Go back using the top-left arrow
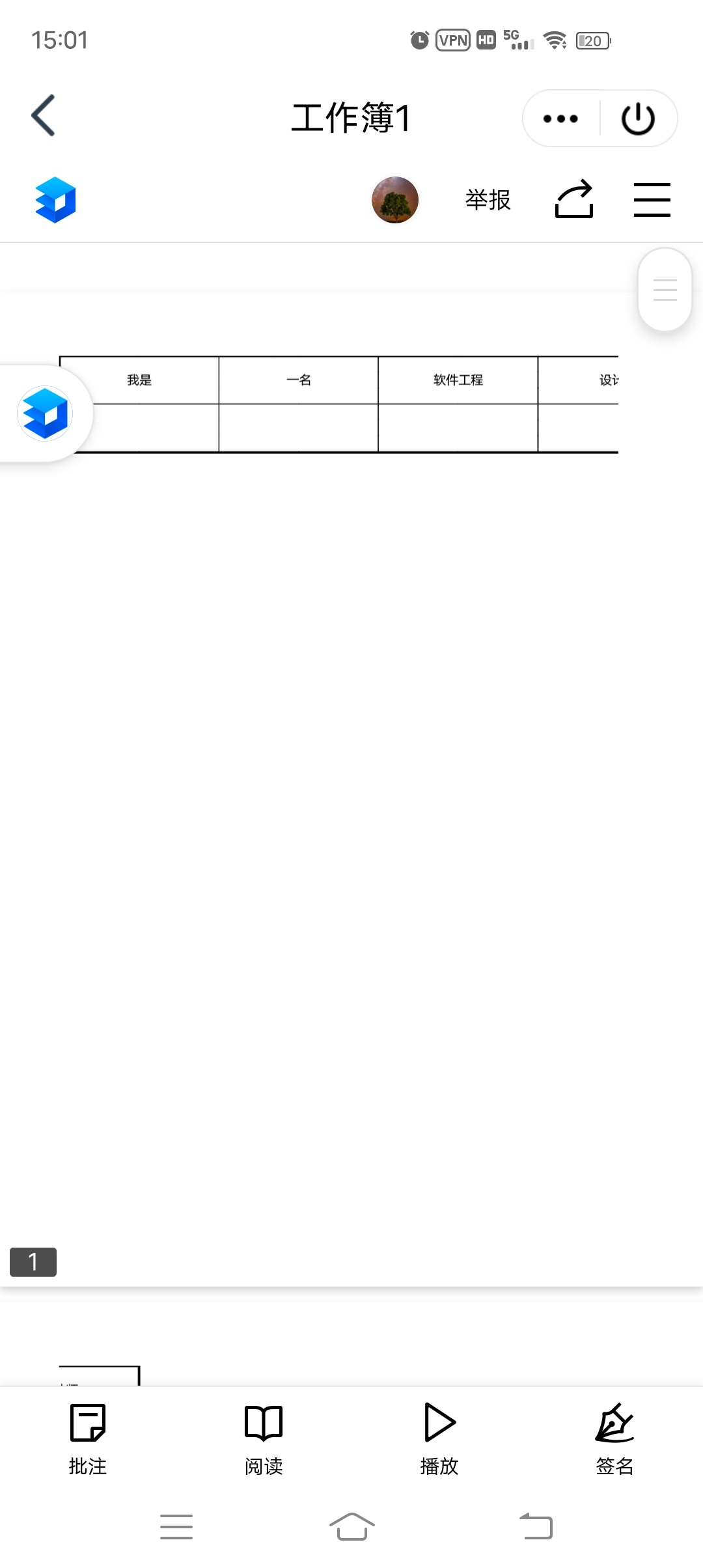The image size is (703, 1568). 44,116
